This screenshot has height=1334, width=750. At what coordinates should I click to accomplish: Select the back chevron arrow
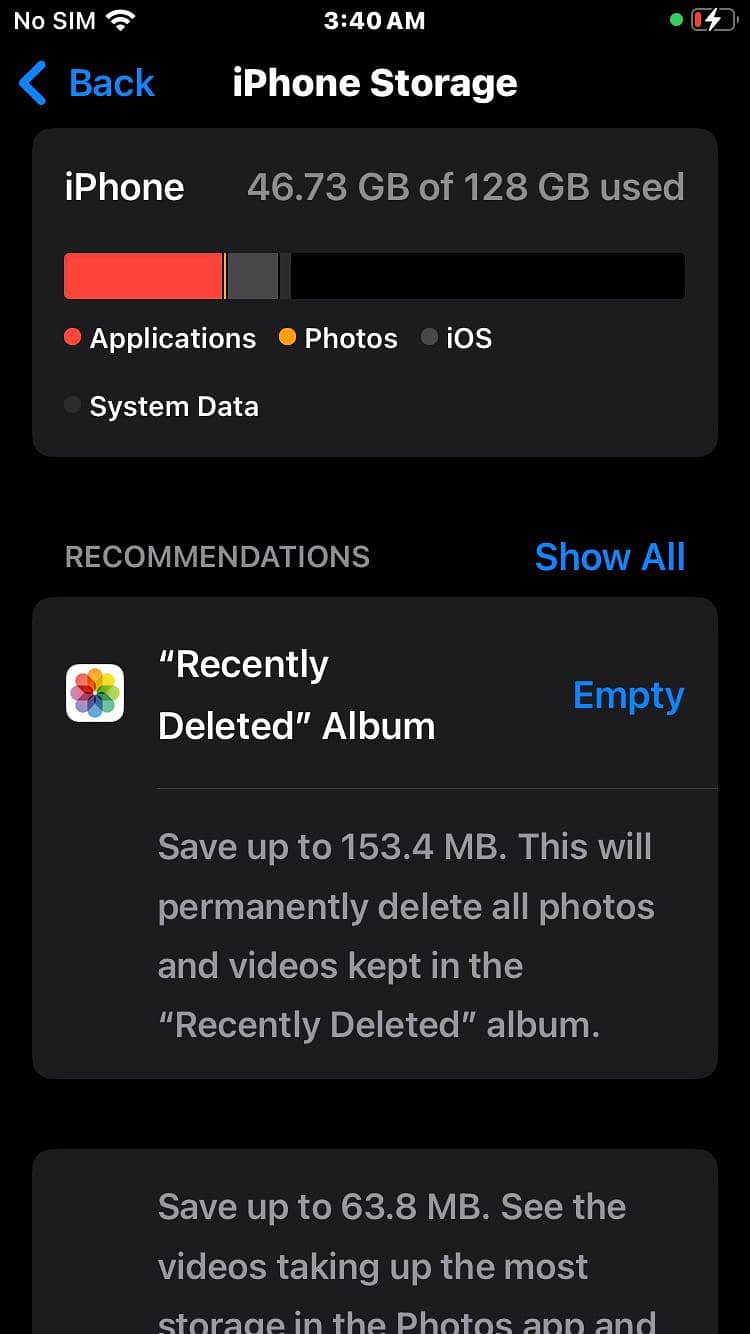click(x=32, y=83)
